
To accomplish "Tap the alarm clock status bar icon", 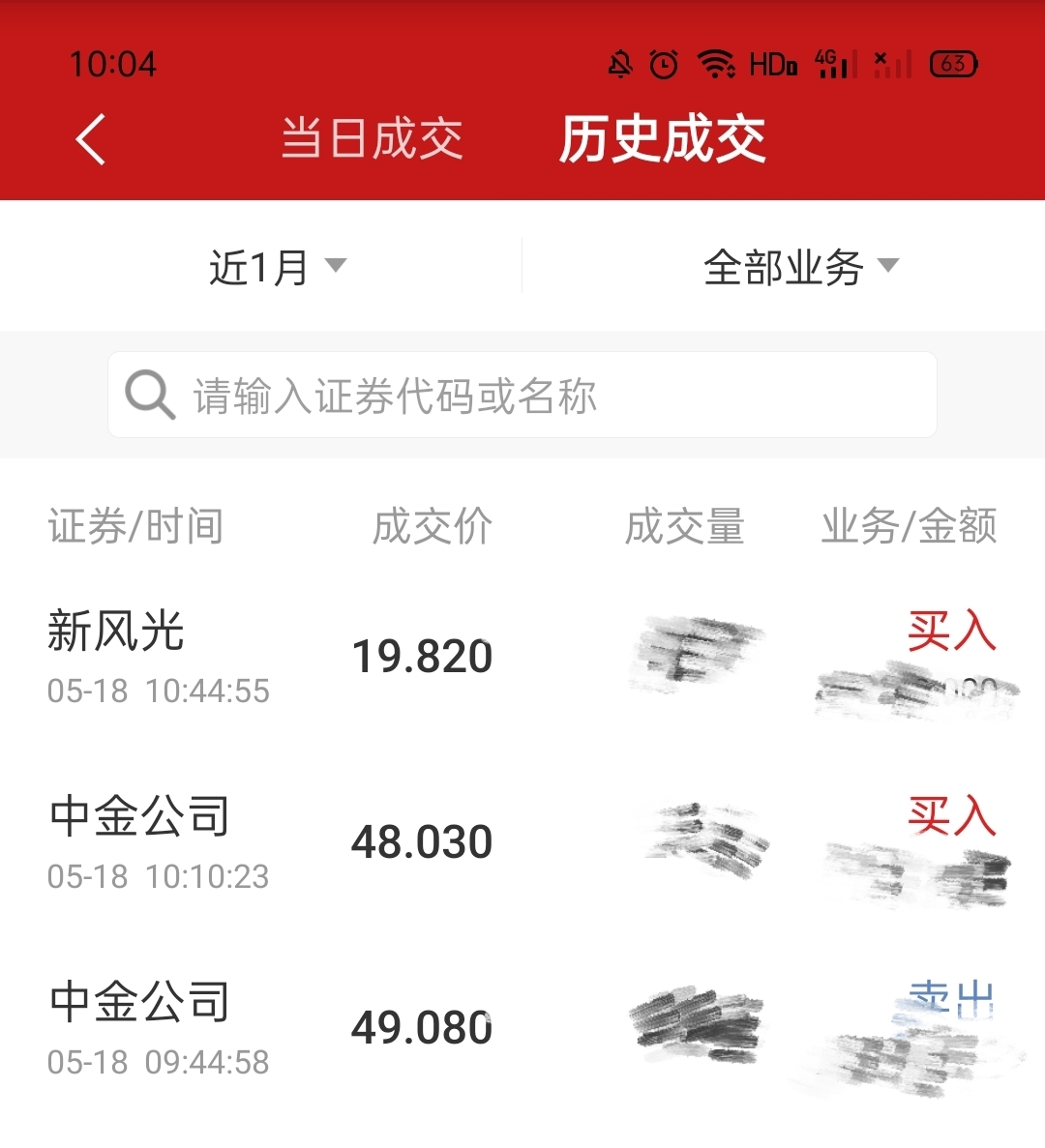I will 666,63.
